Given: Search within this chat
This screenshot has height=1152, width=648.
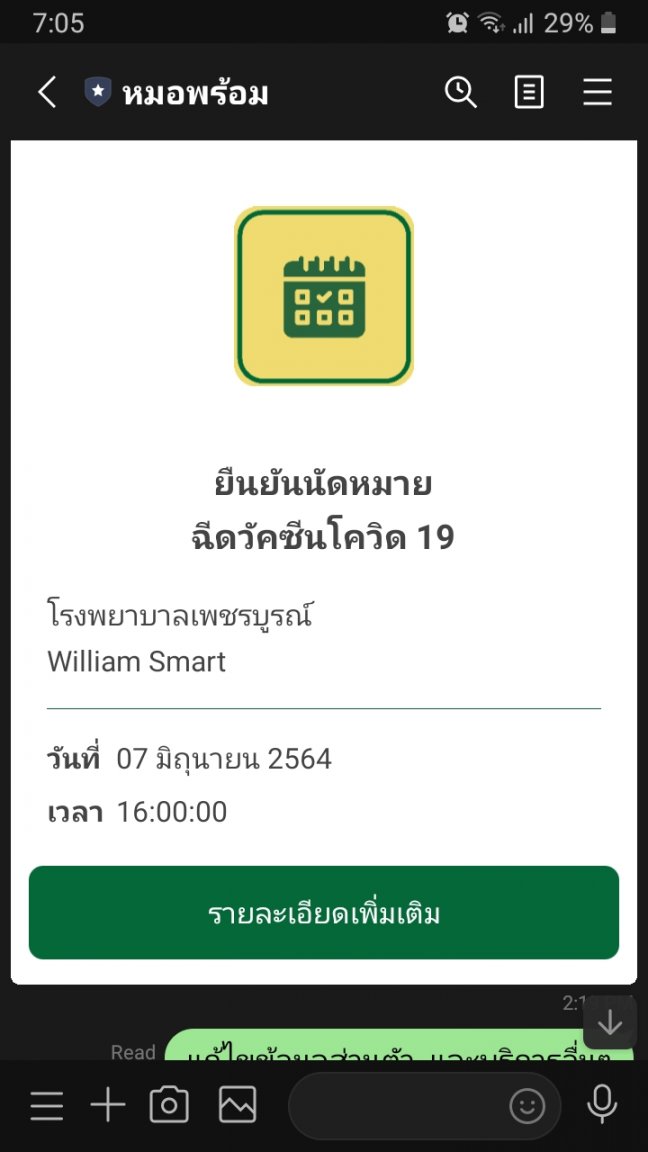Looking at the screenshot, I should pos(460,93).
